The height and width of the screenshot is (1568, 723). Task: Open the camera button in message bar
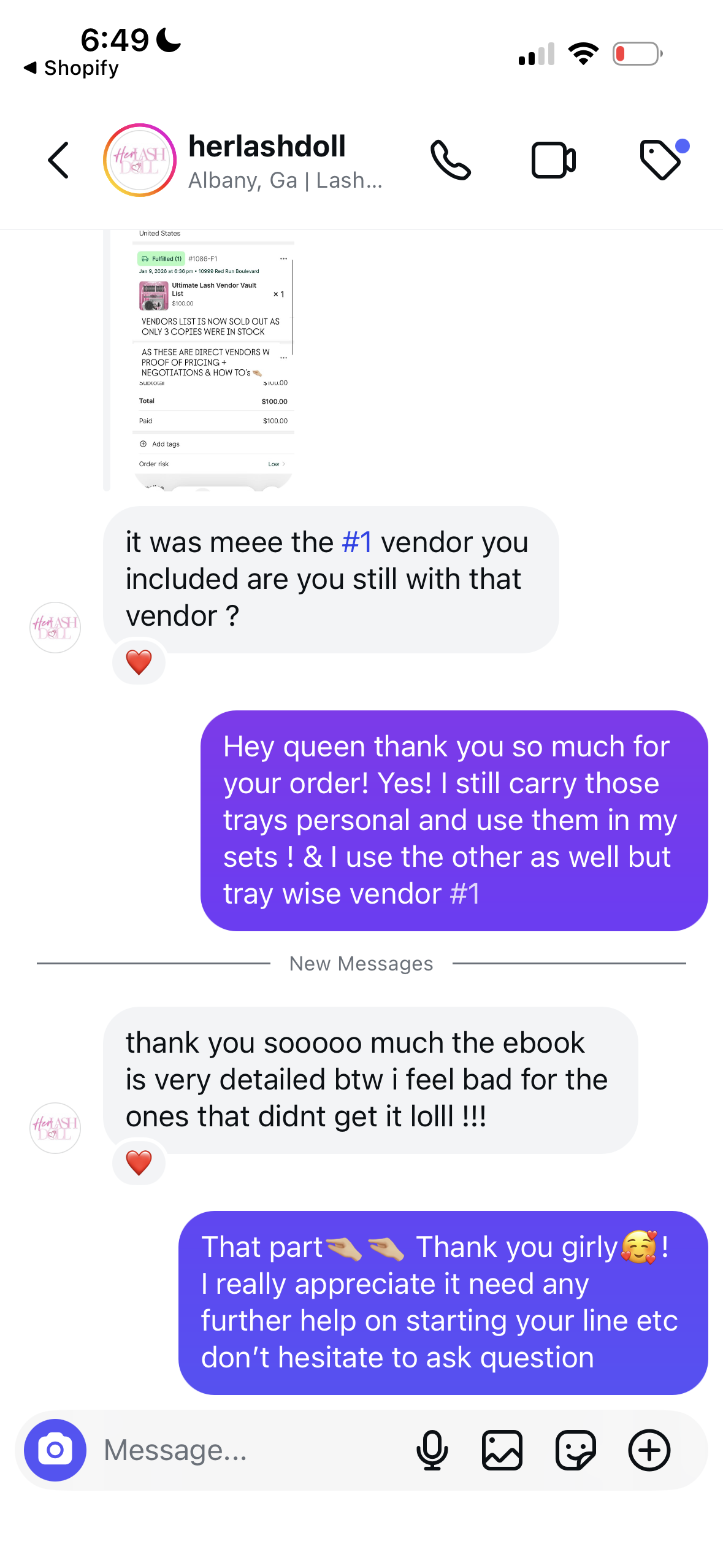[55, 1450]
